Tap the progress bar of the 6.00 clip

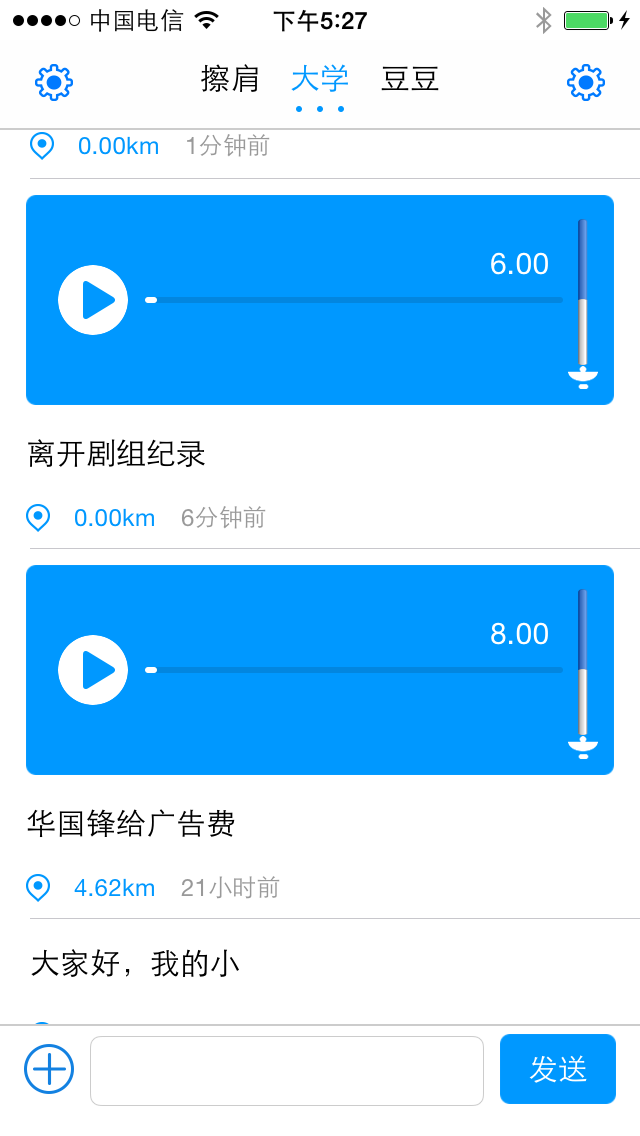click(x=354, y=300)
